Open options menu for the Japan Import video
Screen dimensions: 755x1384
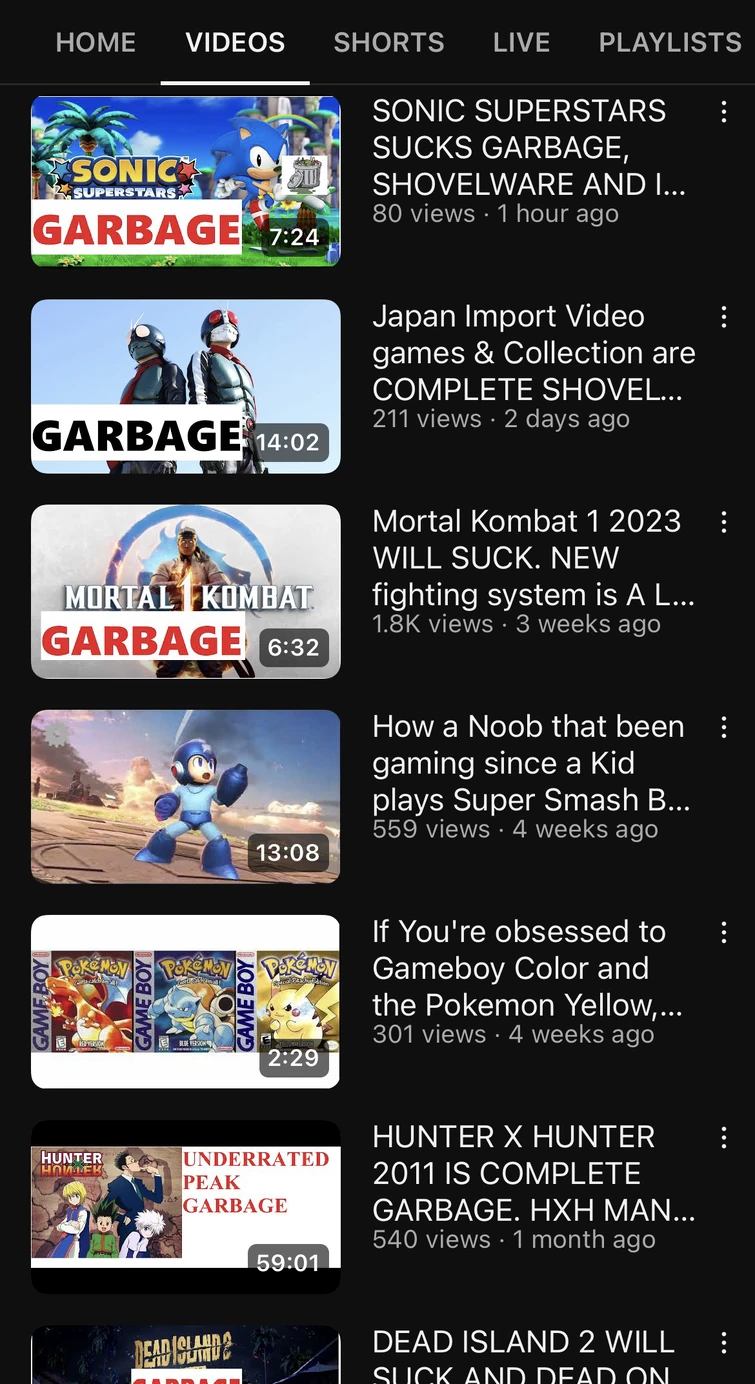[723, 317]
